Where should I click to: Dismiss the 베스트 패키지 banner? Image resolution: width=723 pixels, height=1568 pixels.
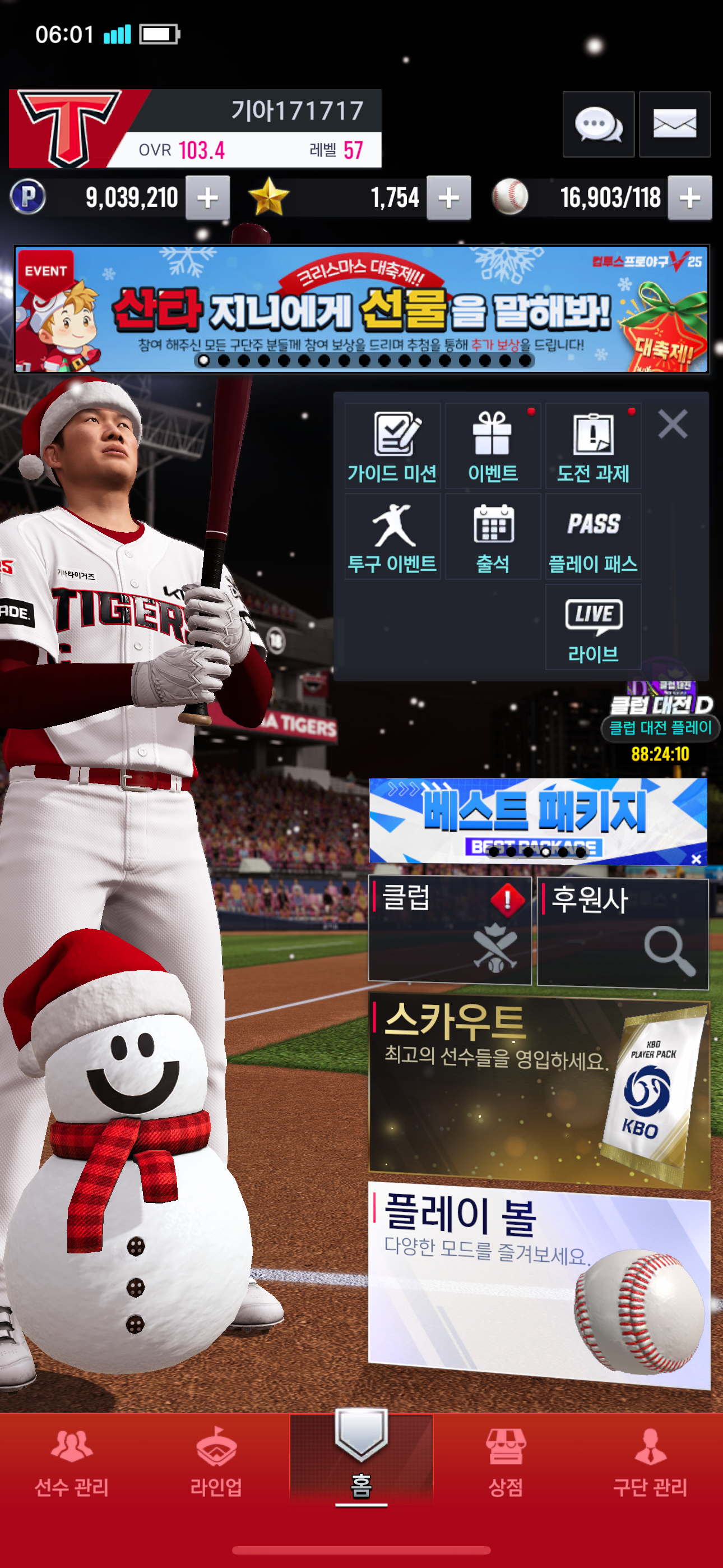696,858
